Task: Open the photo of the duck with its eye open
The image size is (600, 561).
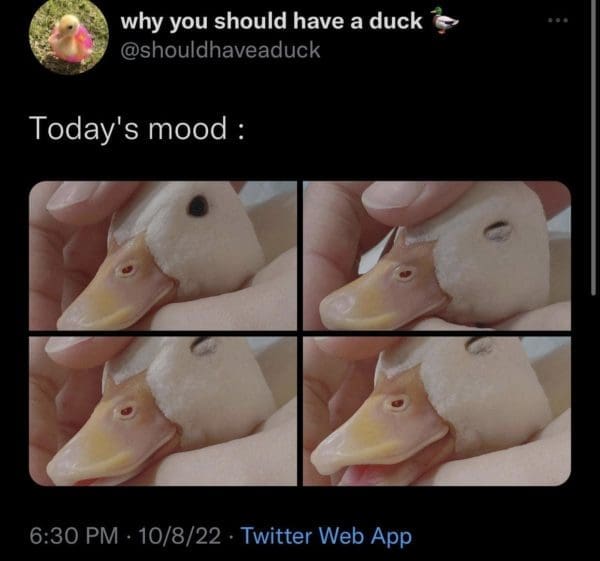Action: coord(163,256)
